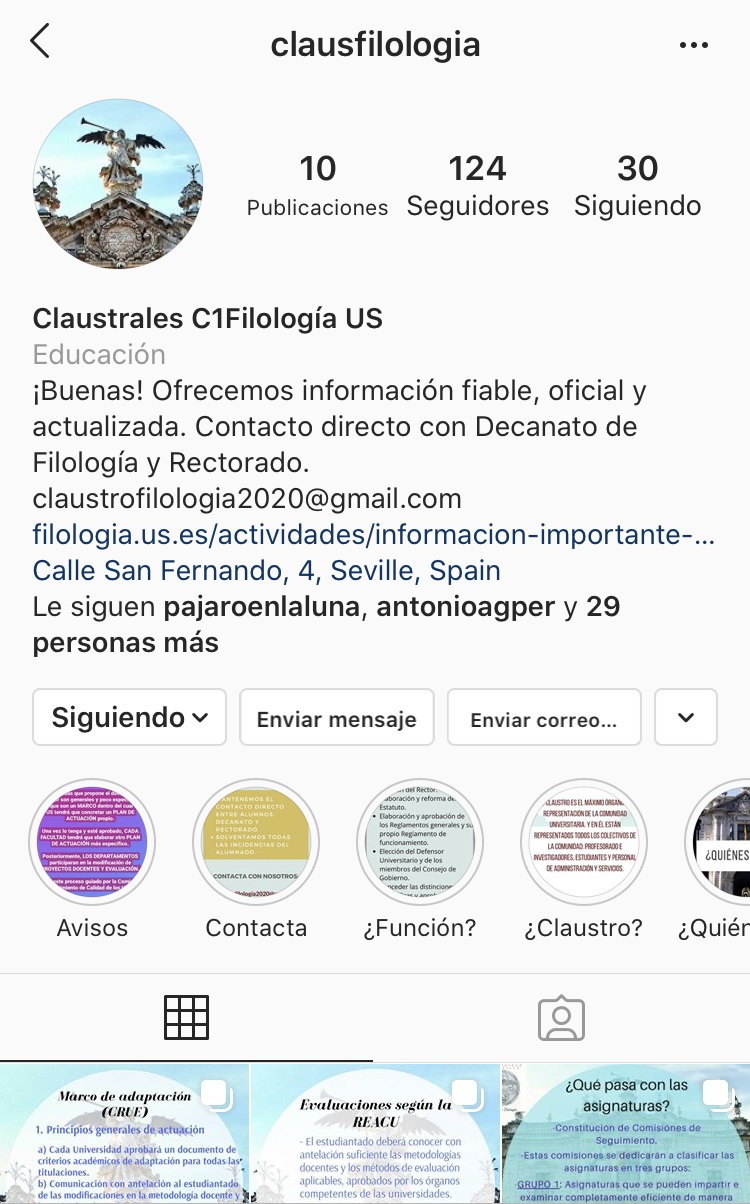View the 30 Siguiendo list

(x=637, y=186)
